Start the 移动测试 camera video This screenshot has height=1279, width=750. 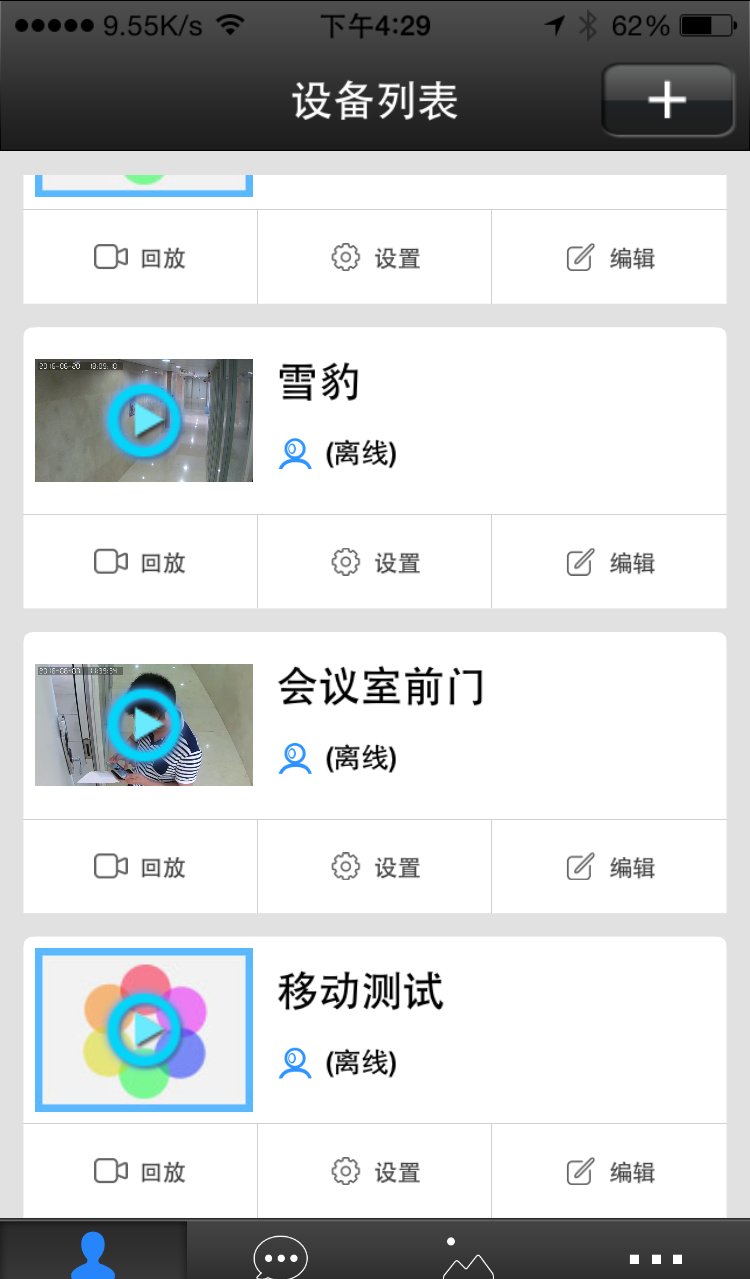click(x=144, y=1029)
